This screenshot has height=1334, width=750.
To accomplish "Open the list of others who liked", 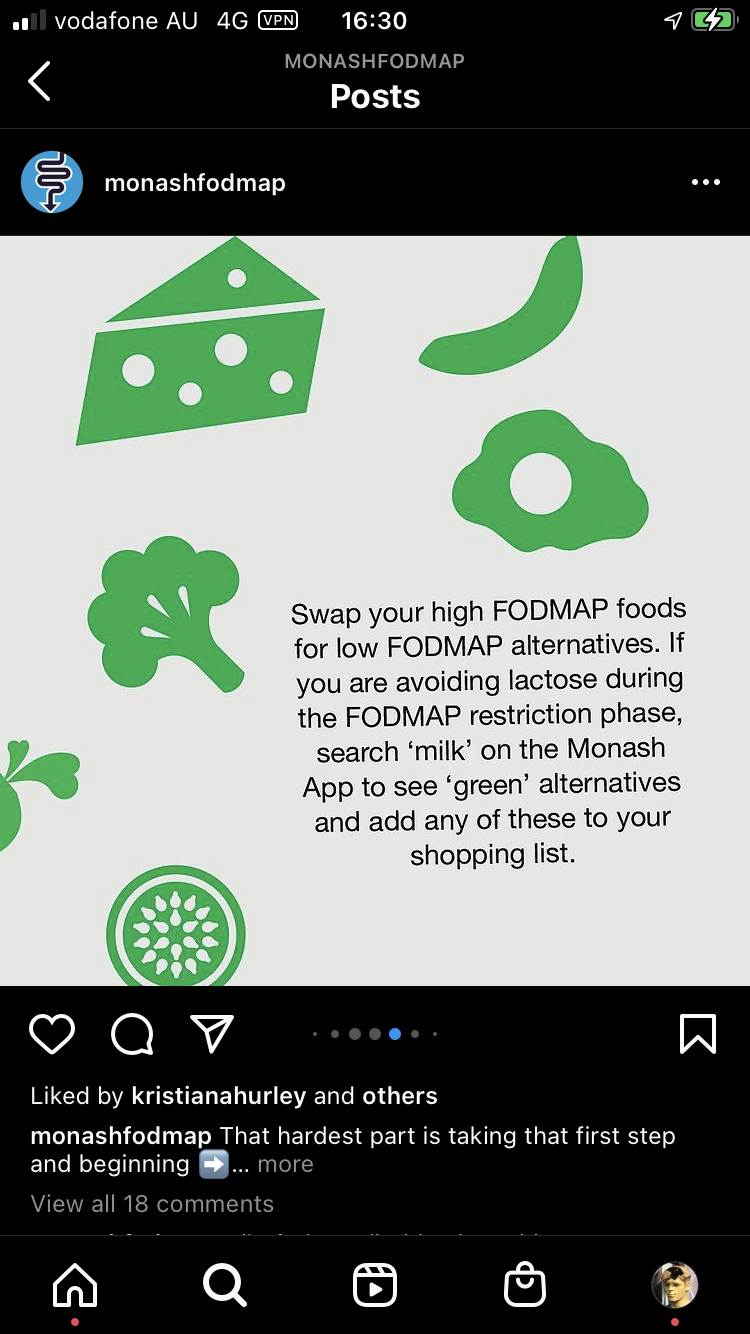I will tap(400, 1096).
